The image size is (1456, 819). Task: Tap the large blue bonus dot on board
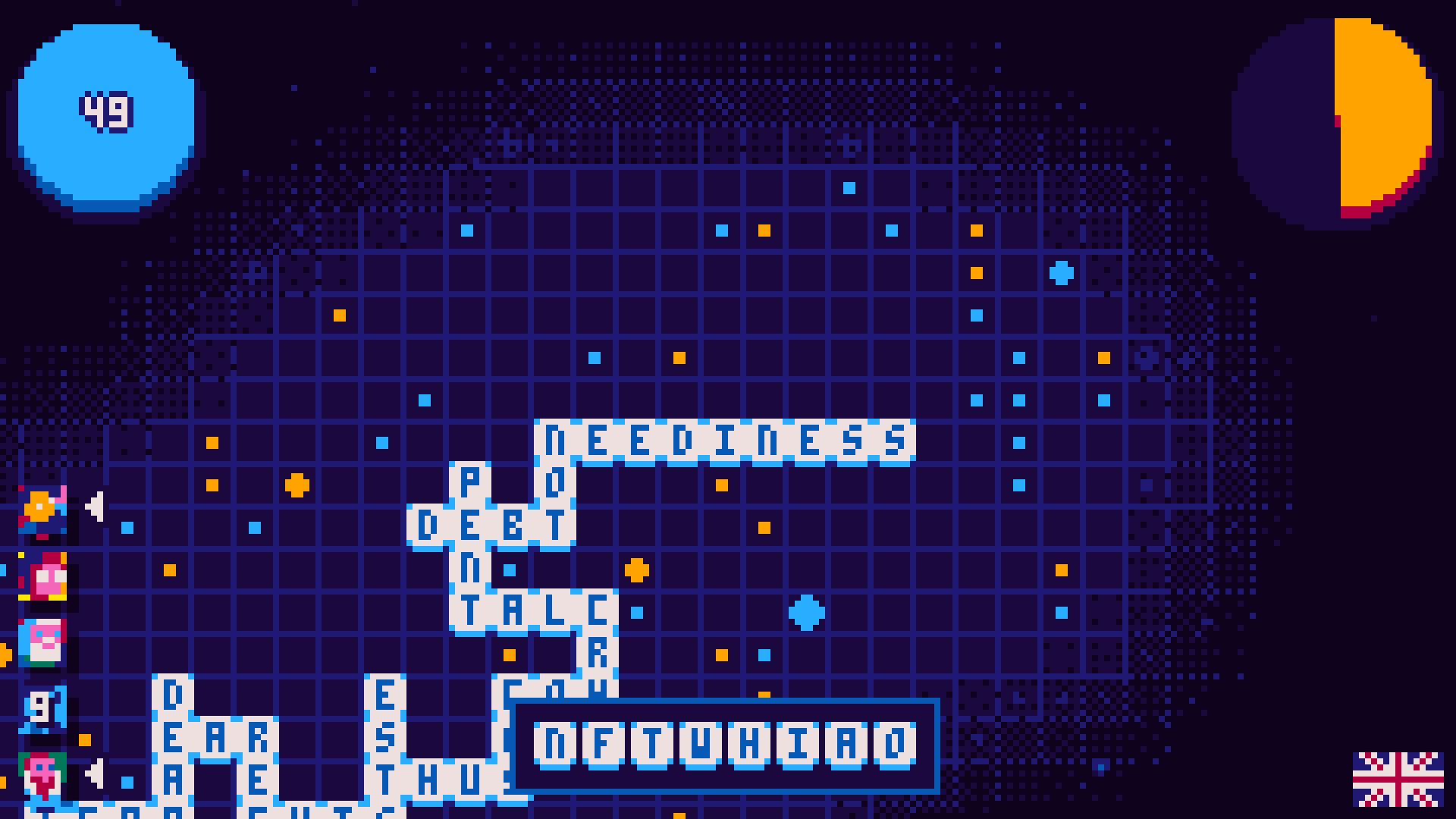(x=806, y=612)
